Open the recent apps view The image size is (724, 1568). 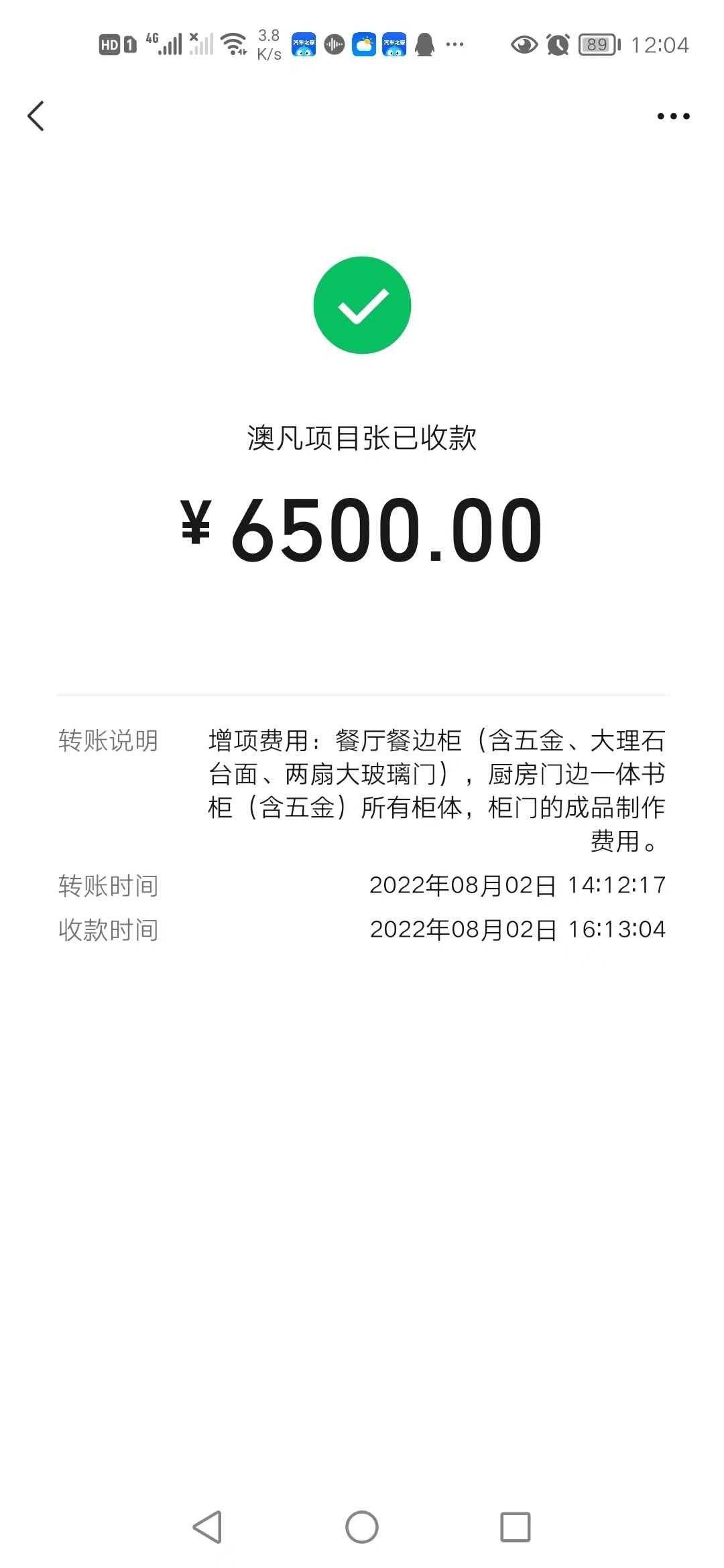(516, 1527)
